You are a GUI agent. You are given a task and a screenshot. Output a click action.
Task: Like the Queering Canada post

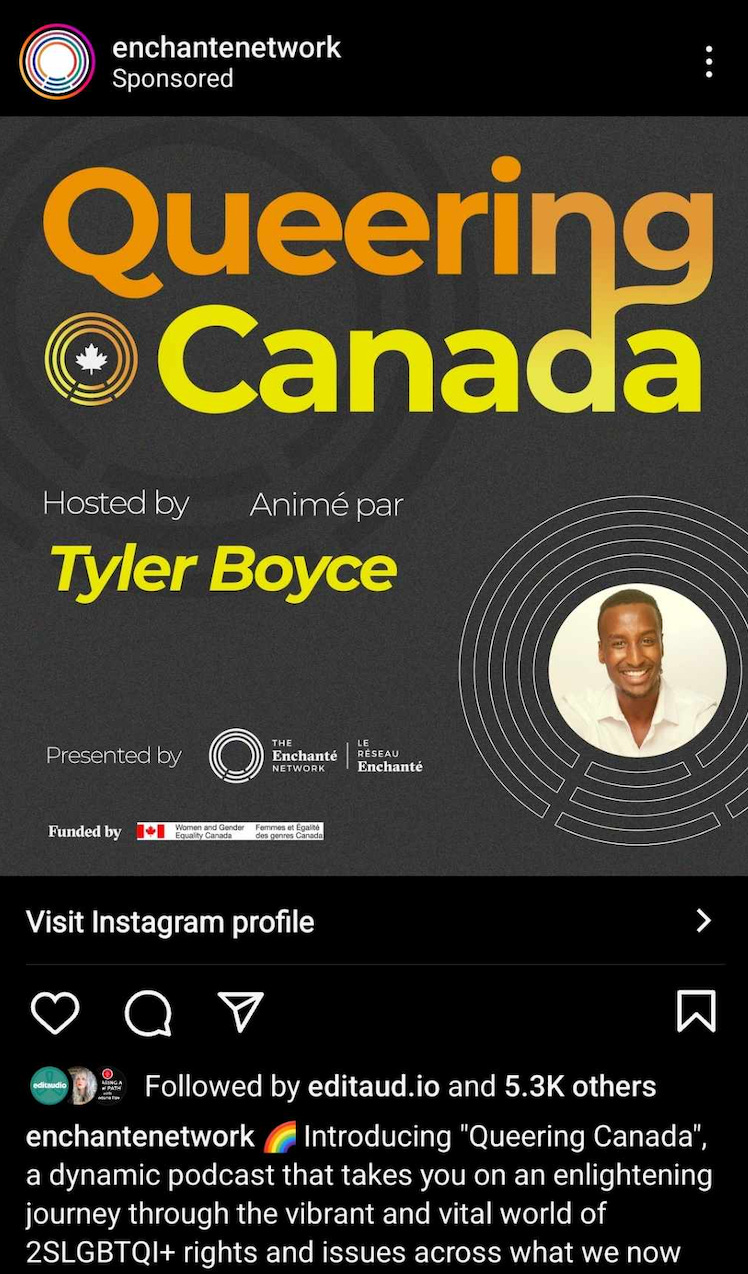click(x=55, y=1012)
